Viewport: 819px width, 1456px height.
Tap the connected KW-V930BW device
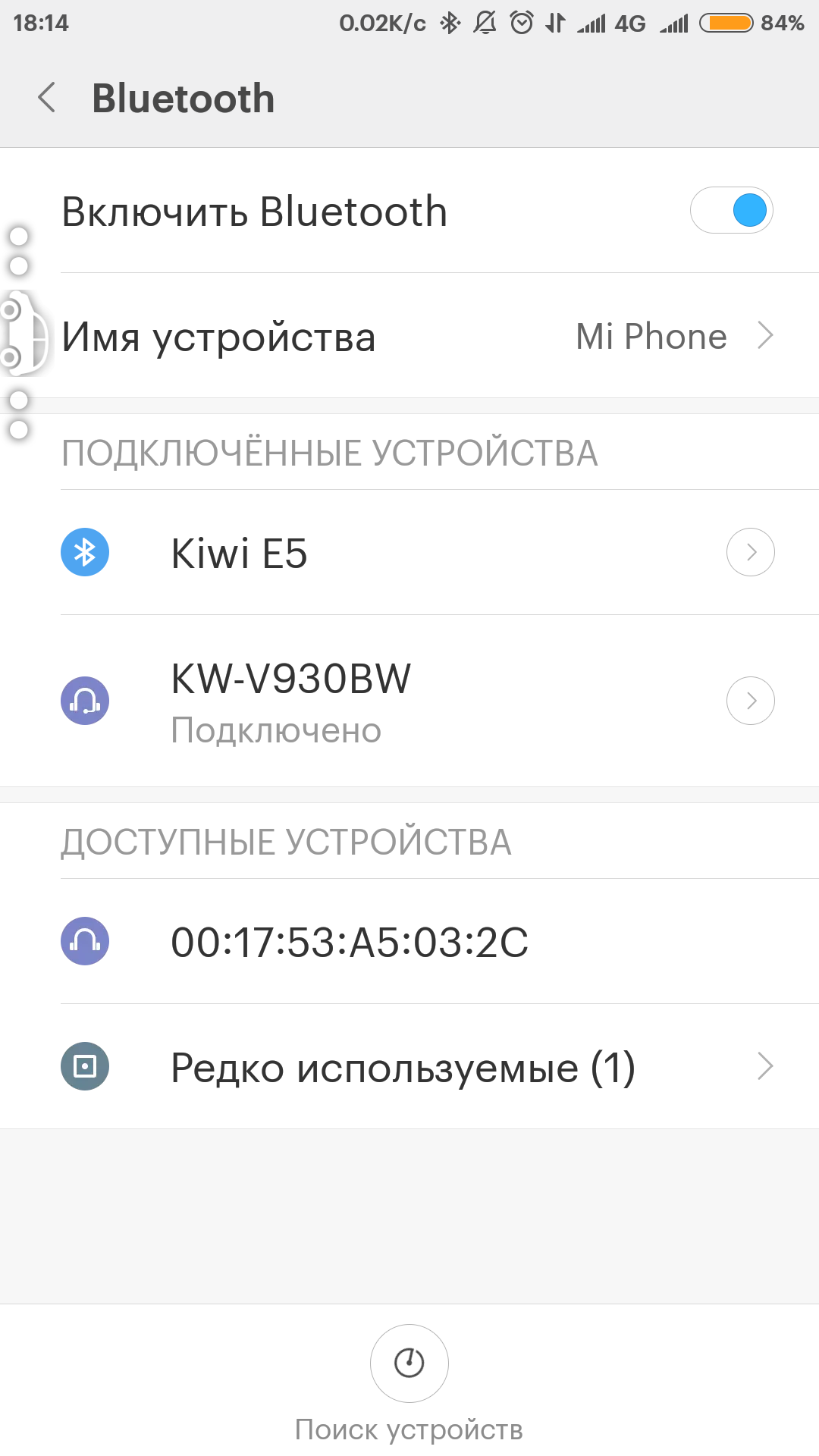tap(409, 701)
